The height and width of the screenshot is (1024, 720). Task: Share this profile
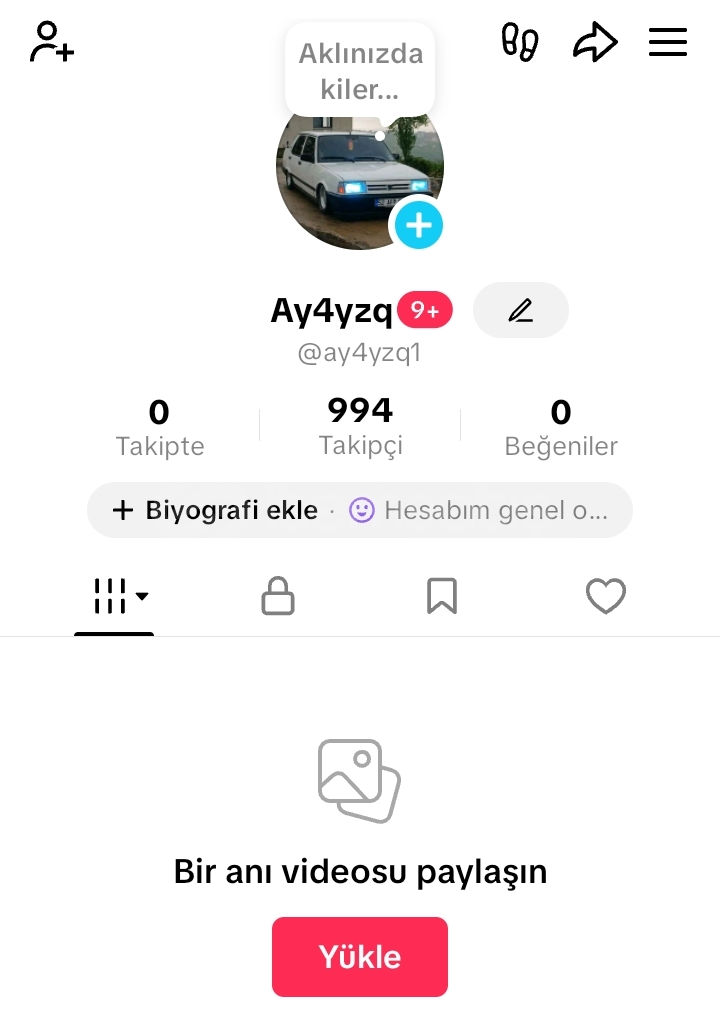595,43
